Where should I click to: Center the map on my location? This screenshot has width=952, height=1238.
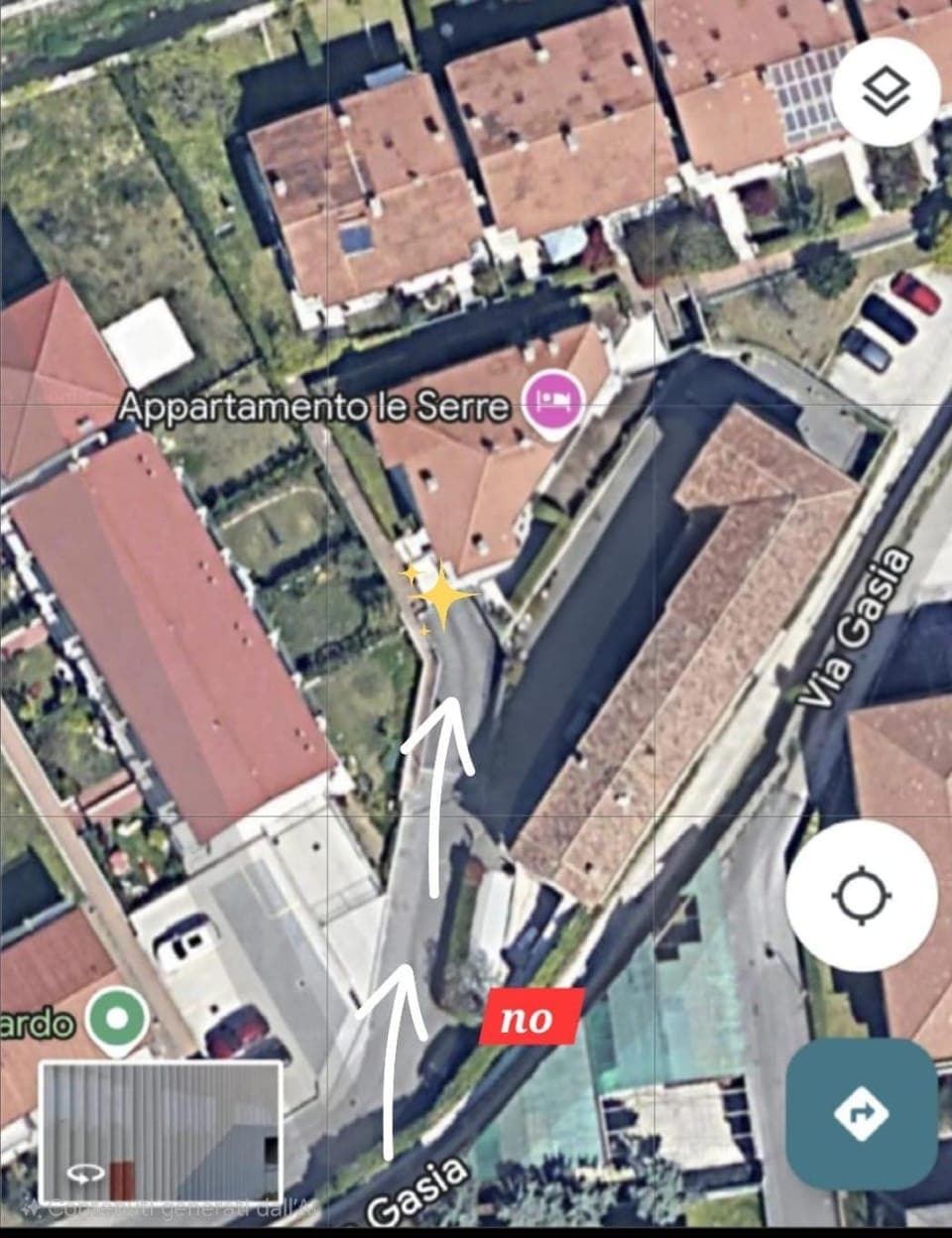pos(861,896)
